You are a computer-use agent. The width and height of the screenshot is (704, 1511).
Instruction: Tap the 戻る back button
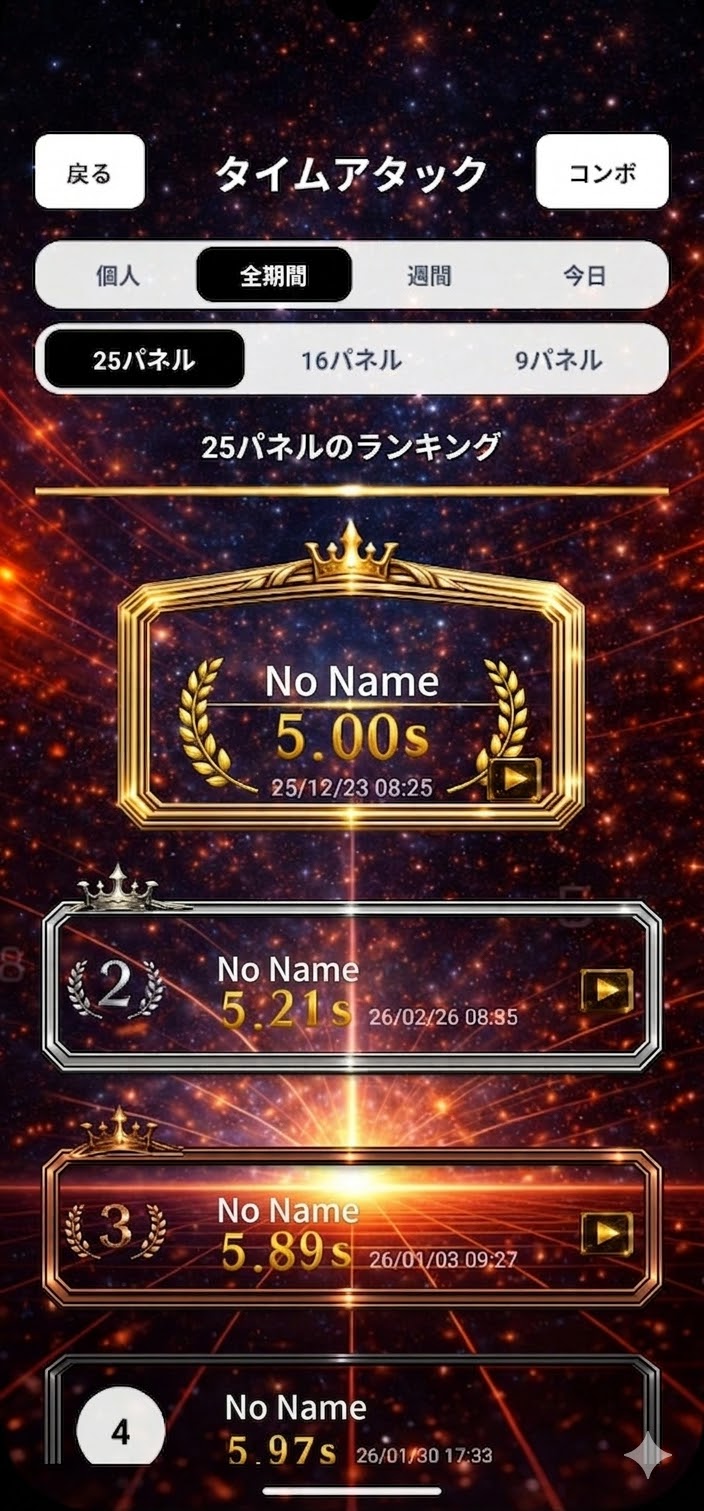point(90,172)
